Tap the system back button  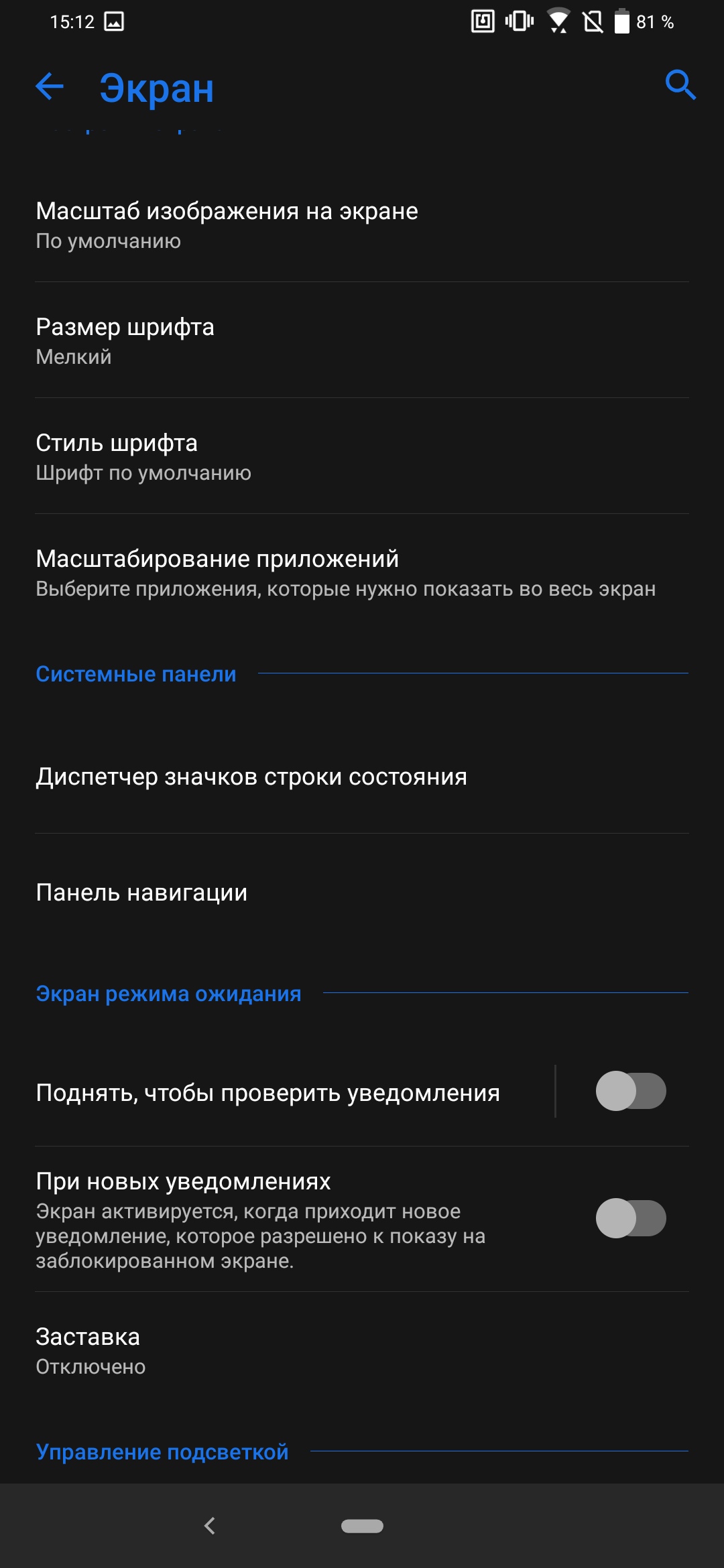pyautogui.click(x=210, y=1526)
